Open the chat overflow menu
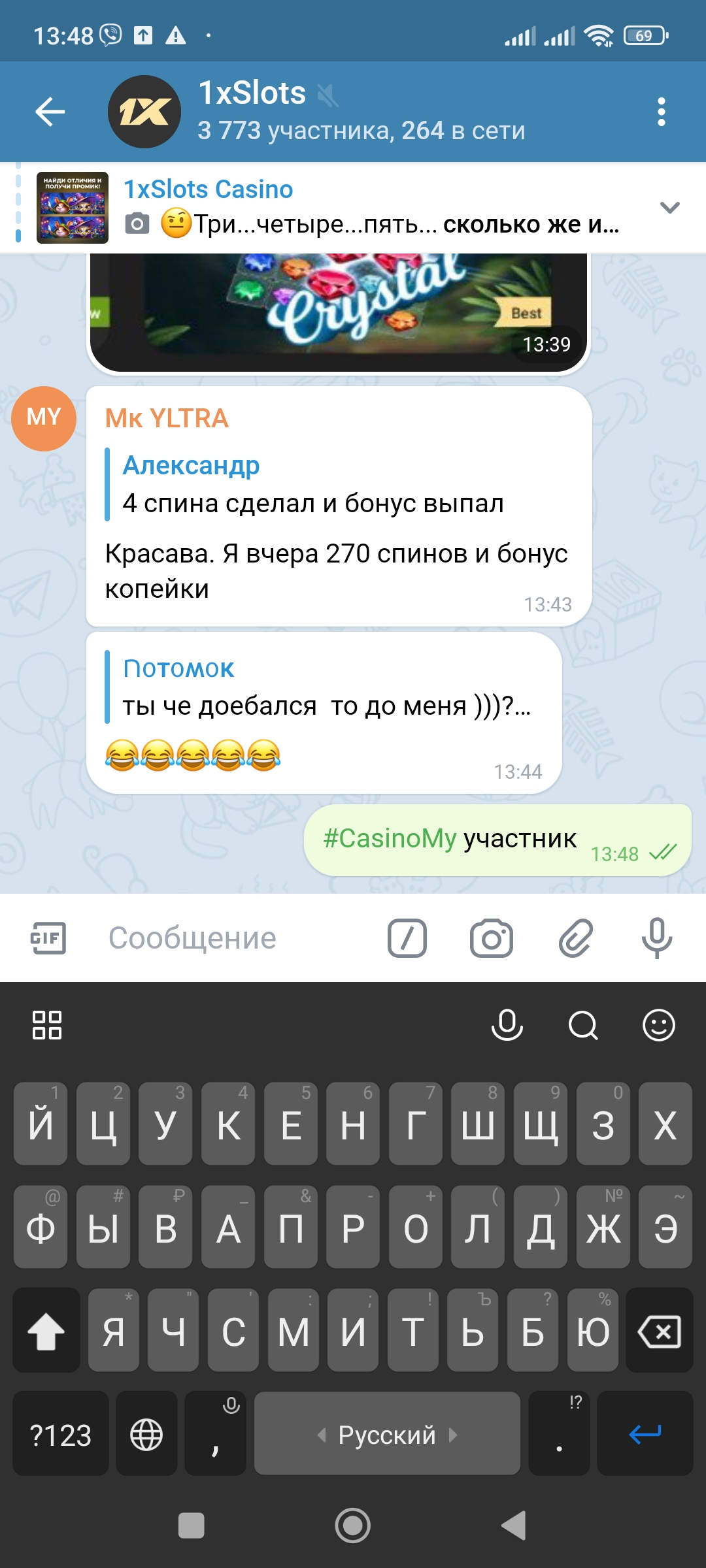This screenshot has height=1568, width=706. pos(661,112)
